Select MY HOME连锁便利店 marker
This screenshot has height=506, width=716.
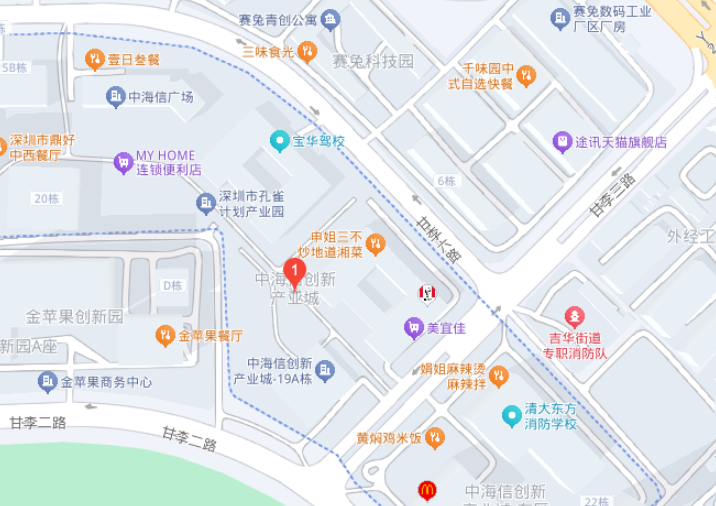123,162
